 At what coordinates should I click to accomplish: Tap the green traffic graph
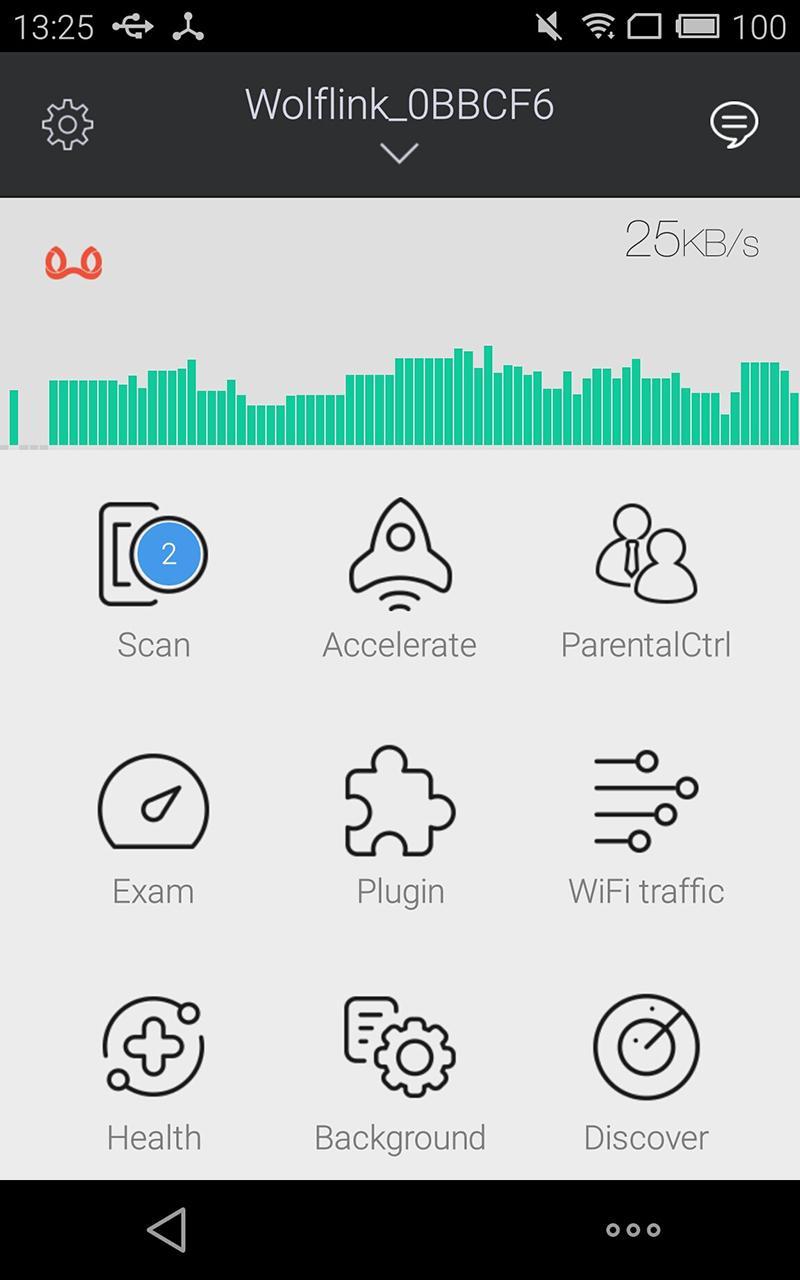[x=400, y=400]
